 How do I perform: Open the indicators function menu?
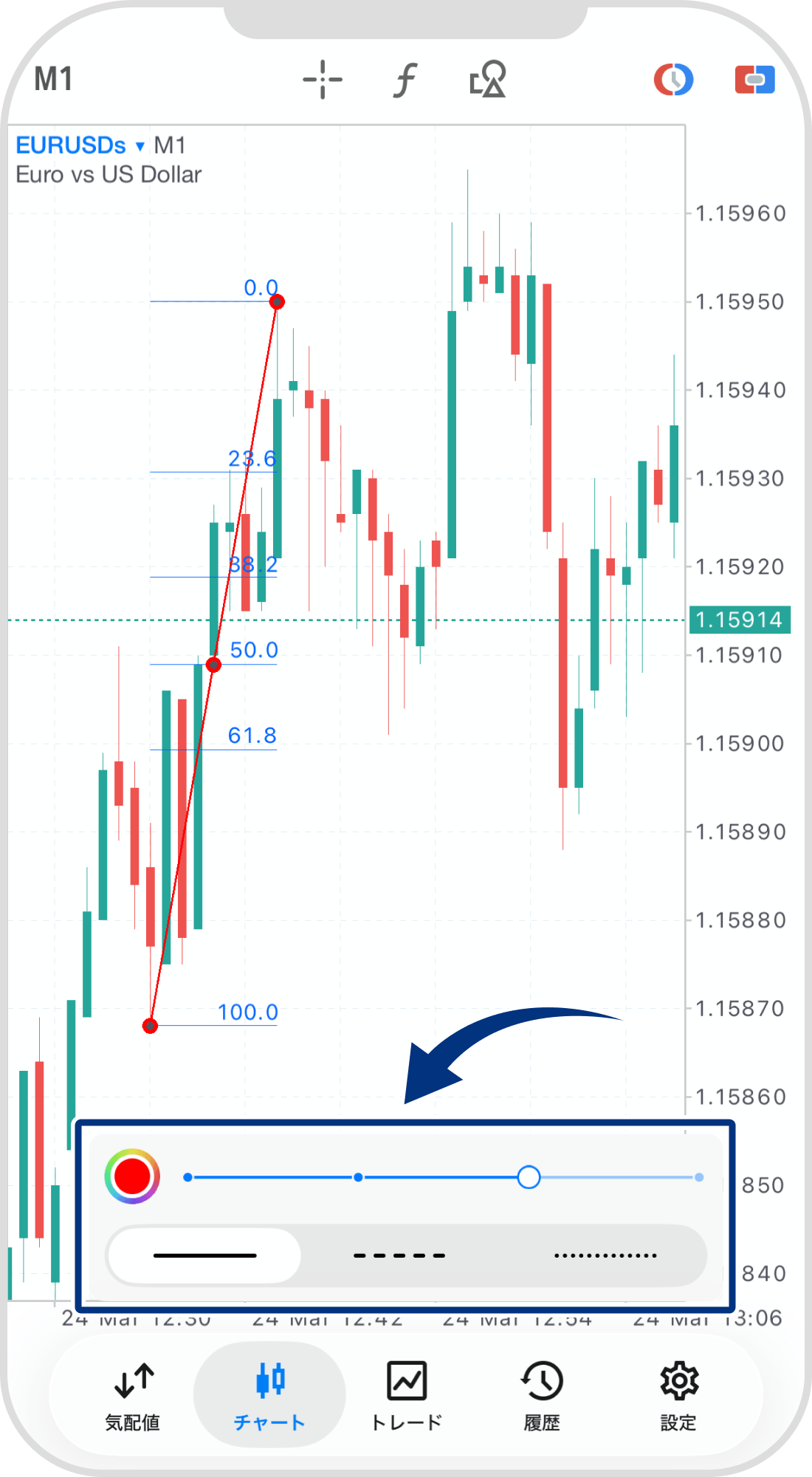[405, 80]
